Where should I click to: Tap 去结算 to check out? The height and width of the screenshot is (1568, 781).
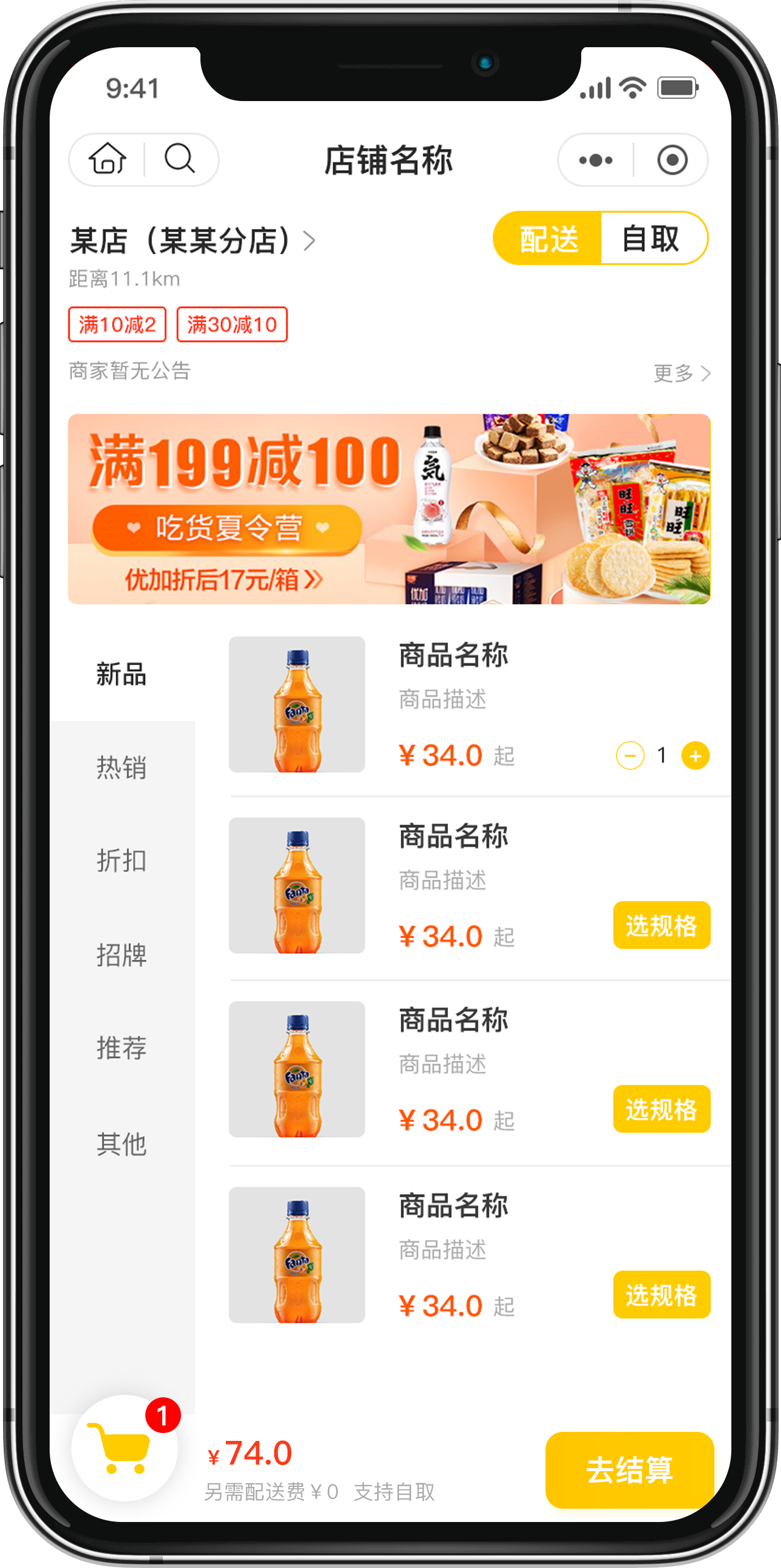629,1470
